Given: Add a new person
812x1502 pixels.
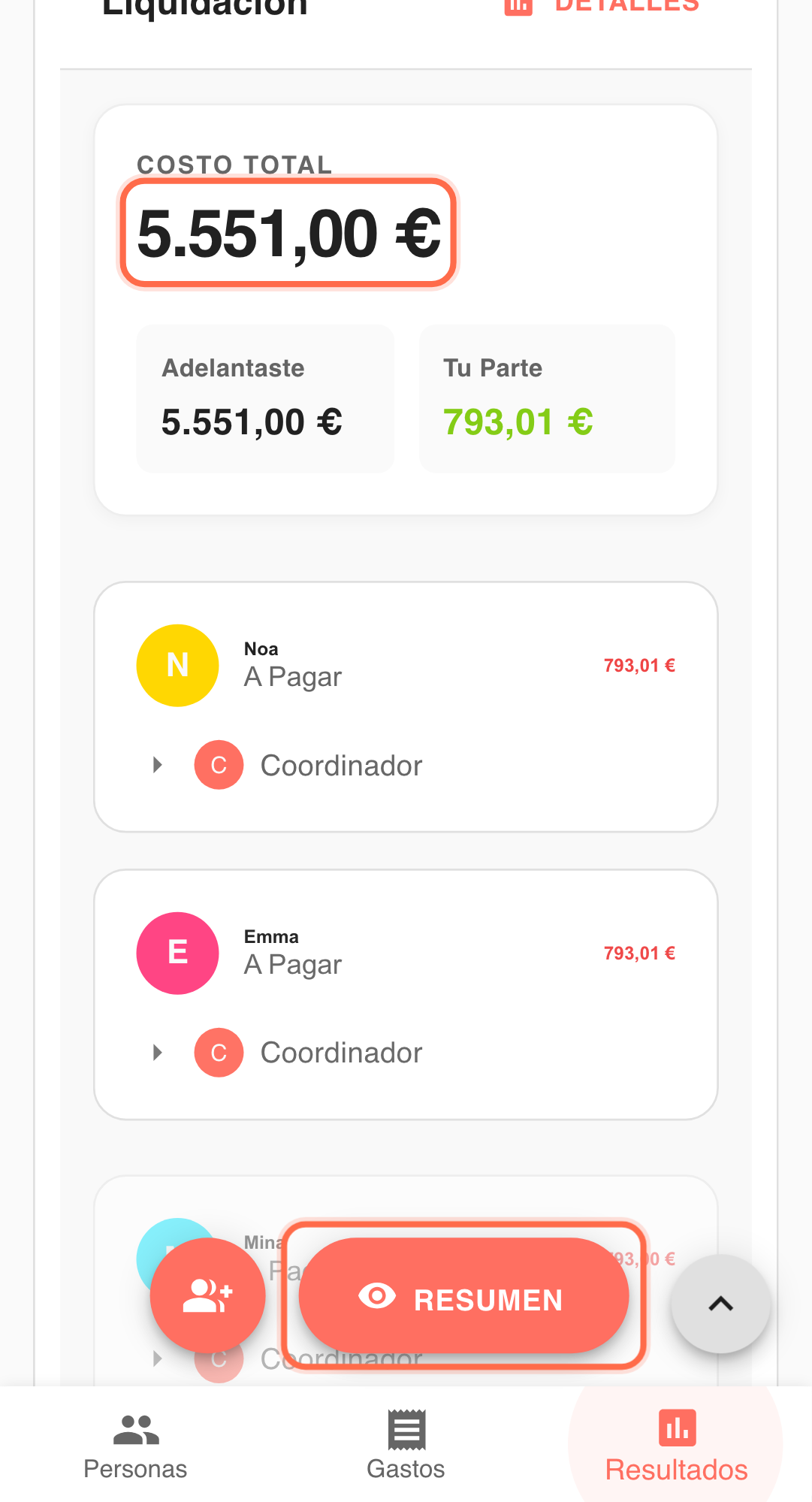Looking at the screenshot, I should click(x=207, y=1295).
